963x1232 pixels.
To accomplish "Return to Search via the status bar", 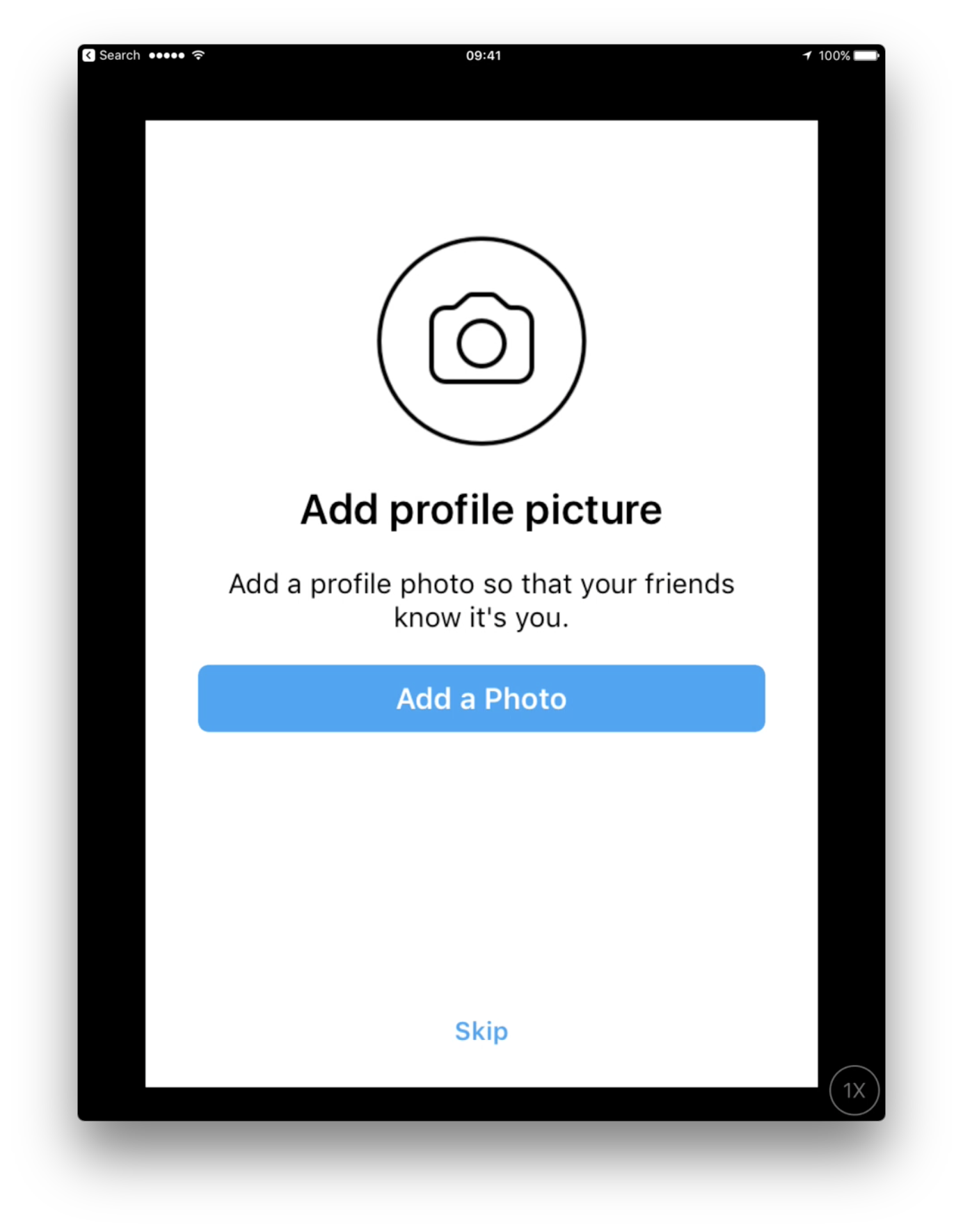I will [x=111, y=55].
